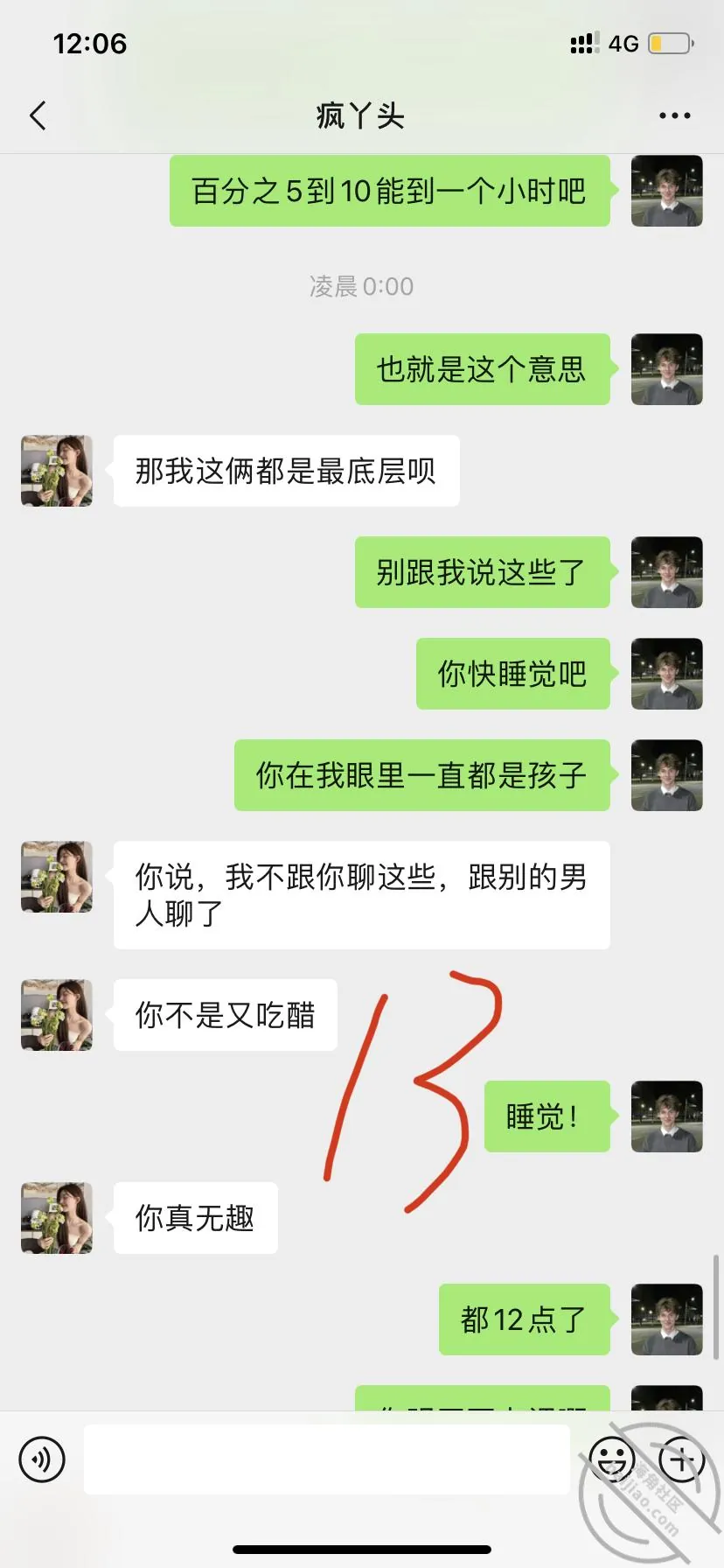Open the plus attachment menu

pos(682,1459)
